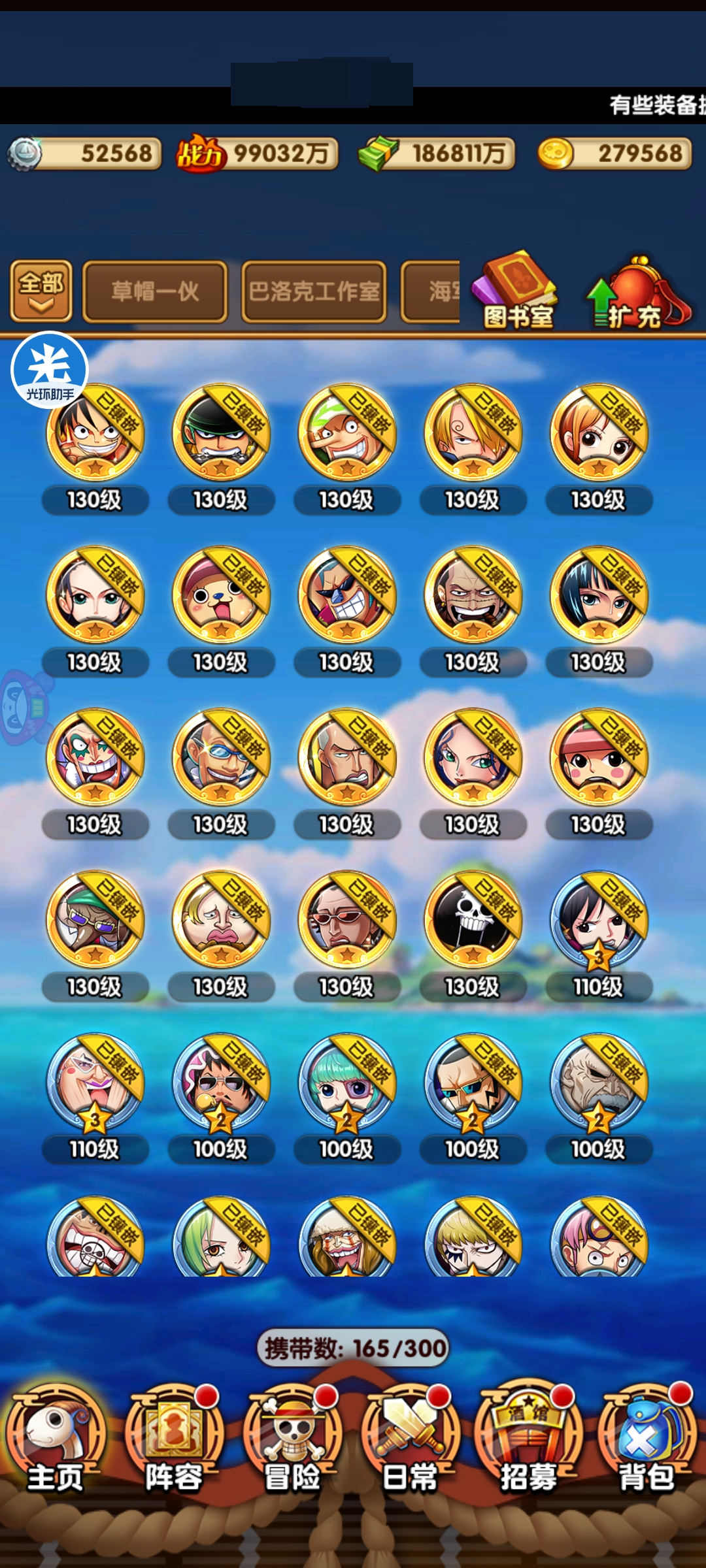Switch to the 草帽一伙 tab
Viewport: 706px width, 1568px height.
point(155,291)
